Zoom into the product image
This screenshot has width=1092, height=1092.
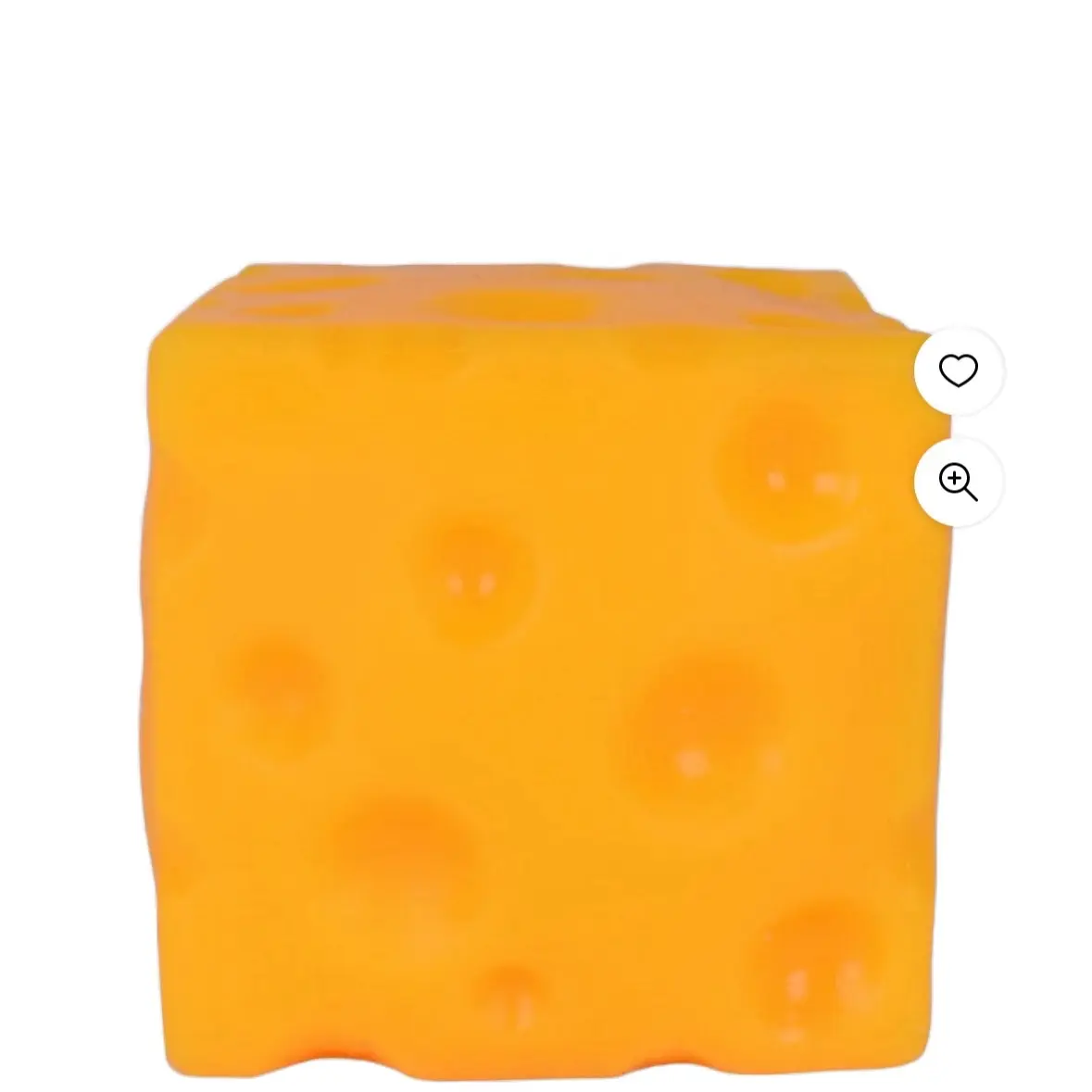pyautogui.click(x=958, y=482)
